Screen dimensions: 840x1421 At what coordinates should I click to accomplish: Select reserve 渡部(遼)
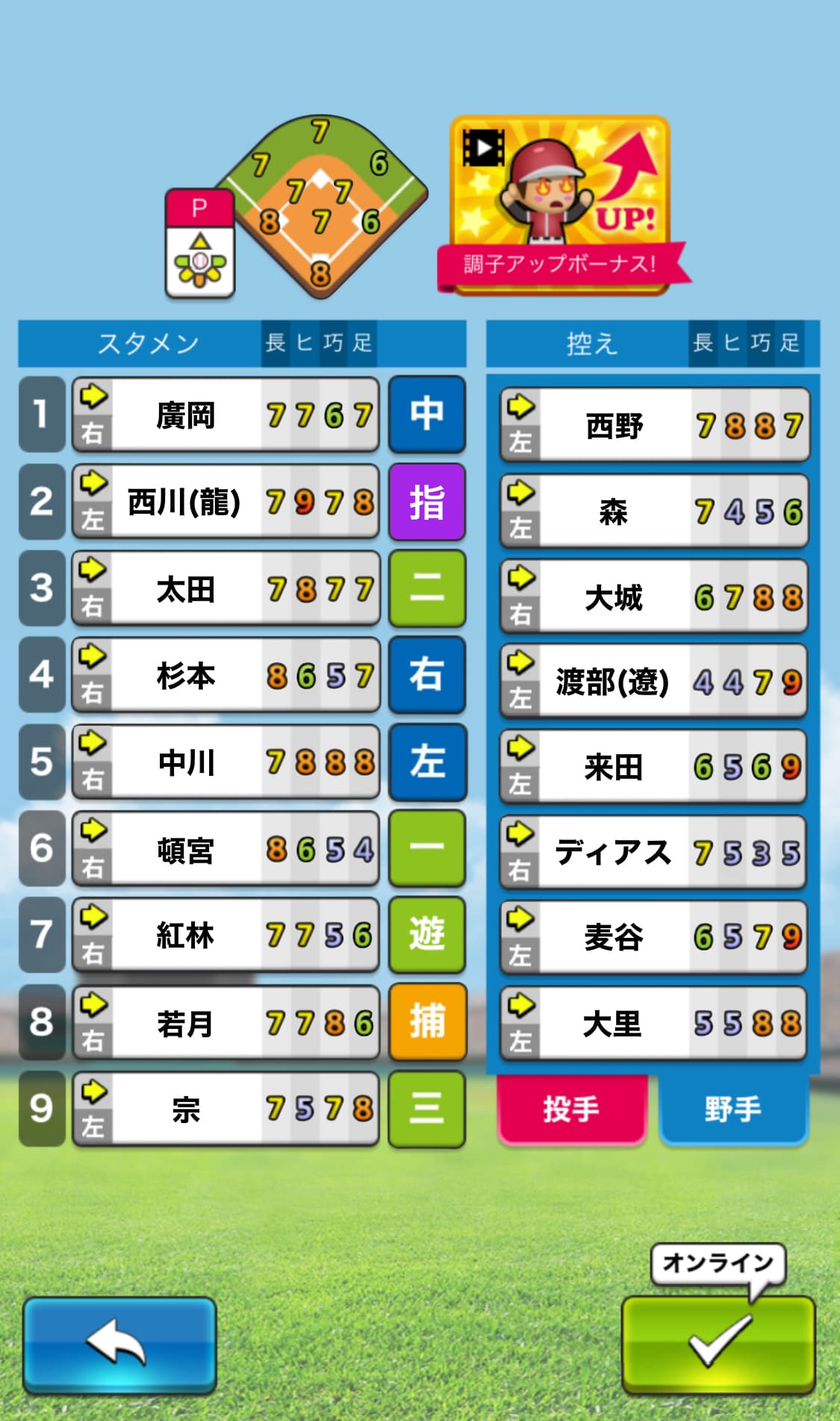point(654,682)
